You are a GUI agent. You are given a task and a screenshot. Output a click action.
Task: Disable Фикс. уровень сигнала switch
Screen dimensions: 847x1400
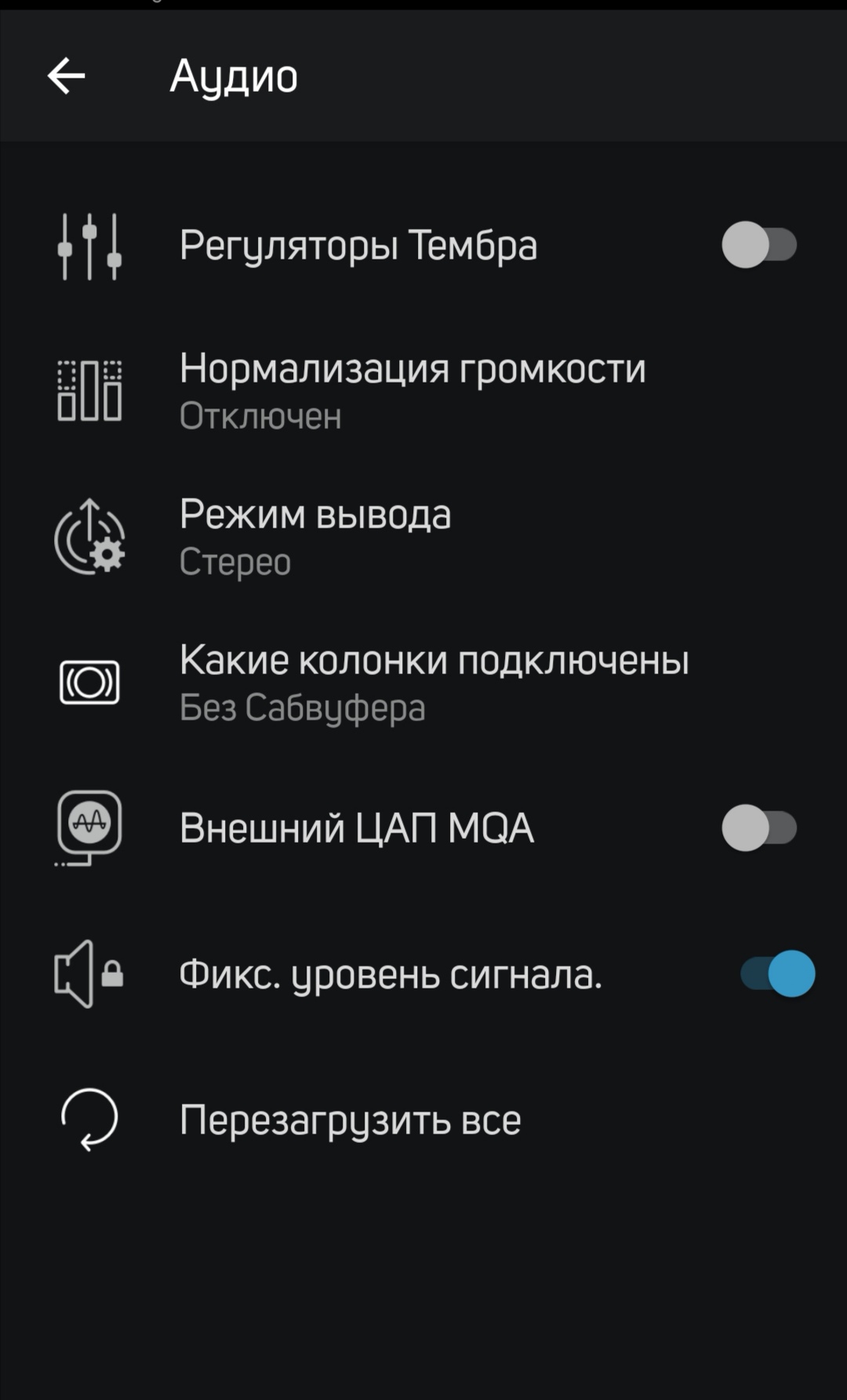click(x=777, y=974)
